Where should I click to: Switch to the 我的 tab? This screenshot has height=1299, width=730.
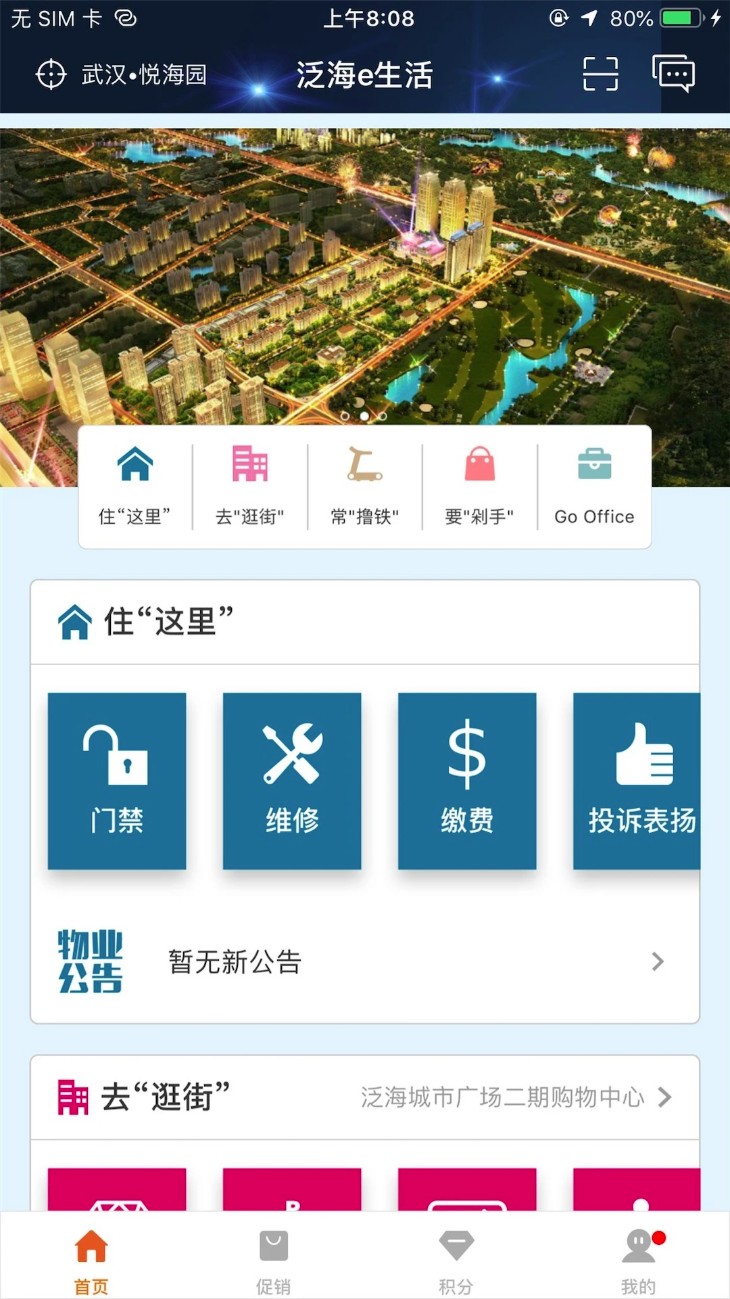[638, 1260]
